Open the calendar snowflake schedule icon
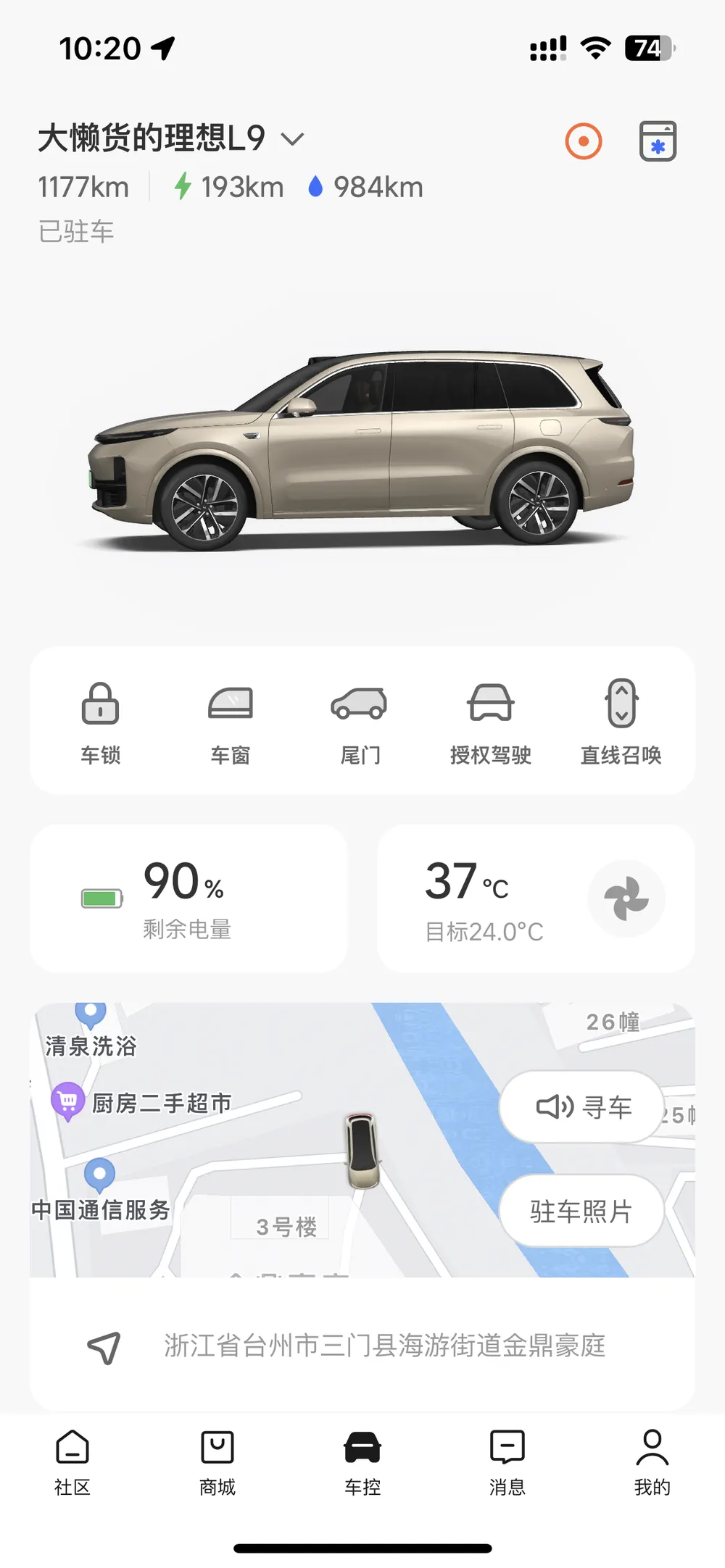The width and height of the screenshot is (725, 1568). (x=658, y=141)
